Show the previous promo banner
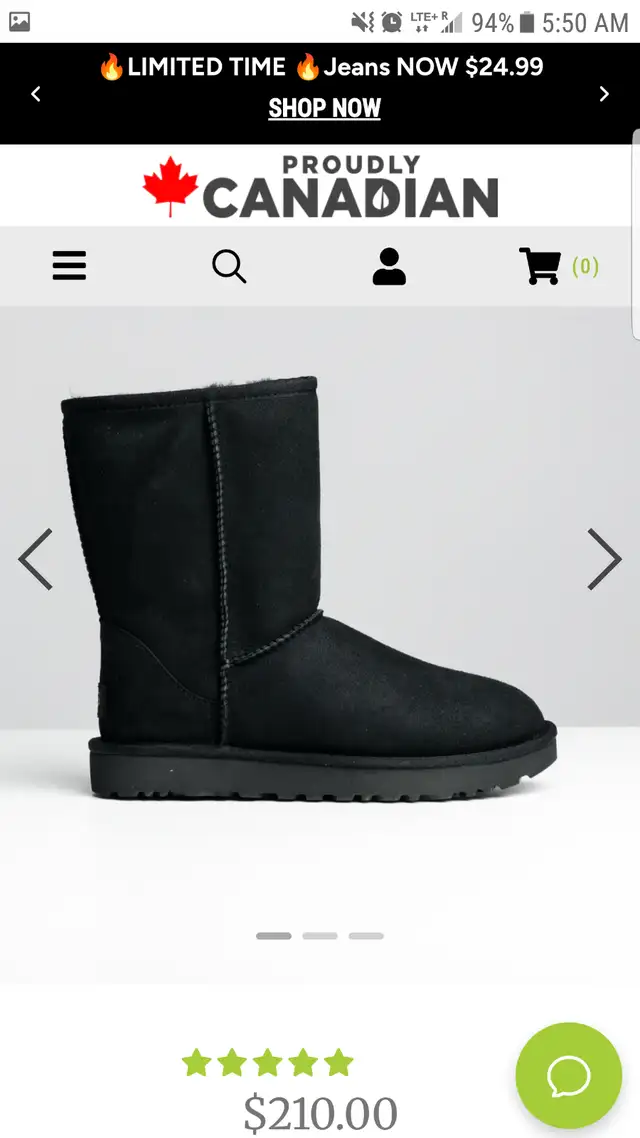640x1138 pixels. click(x=36, y=94)
